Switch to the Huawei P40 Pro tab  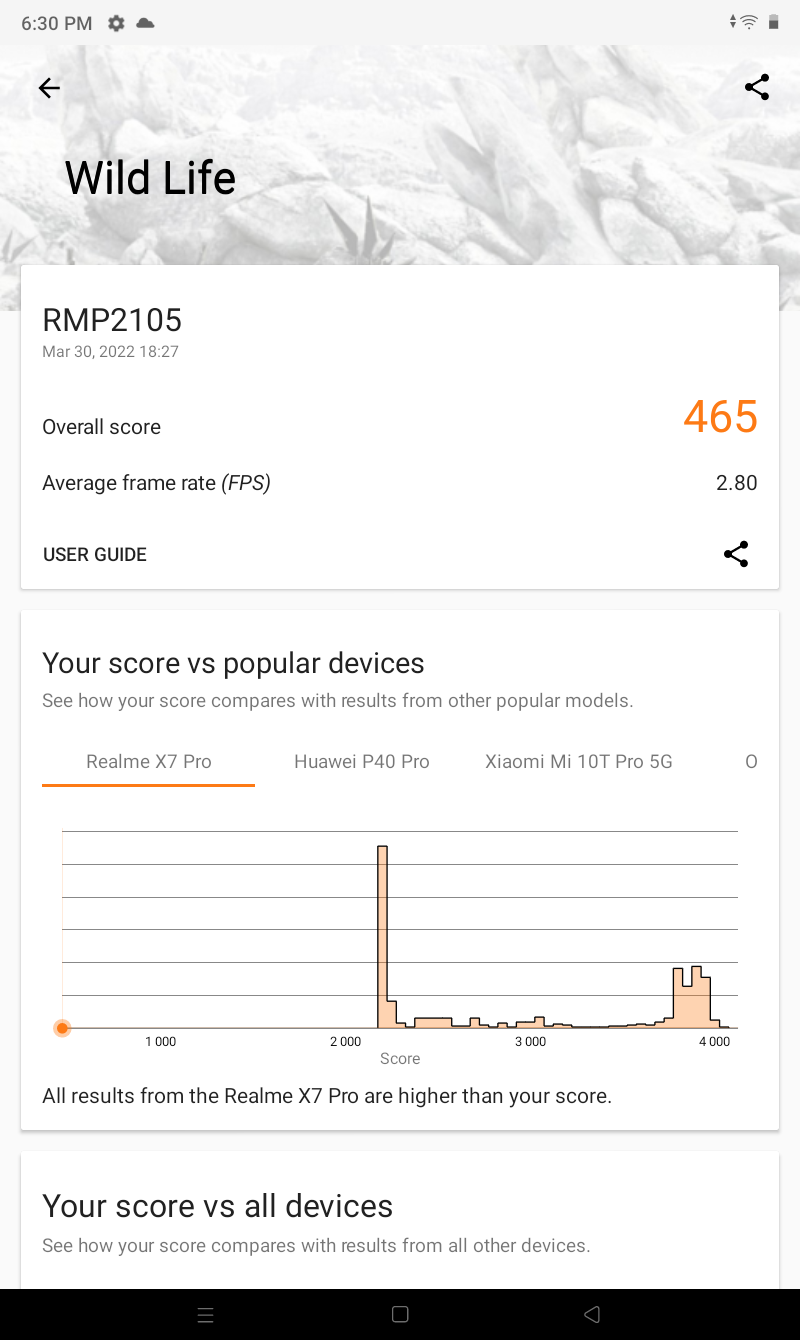point(362,762)
